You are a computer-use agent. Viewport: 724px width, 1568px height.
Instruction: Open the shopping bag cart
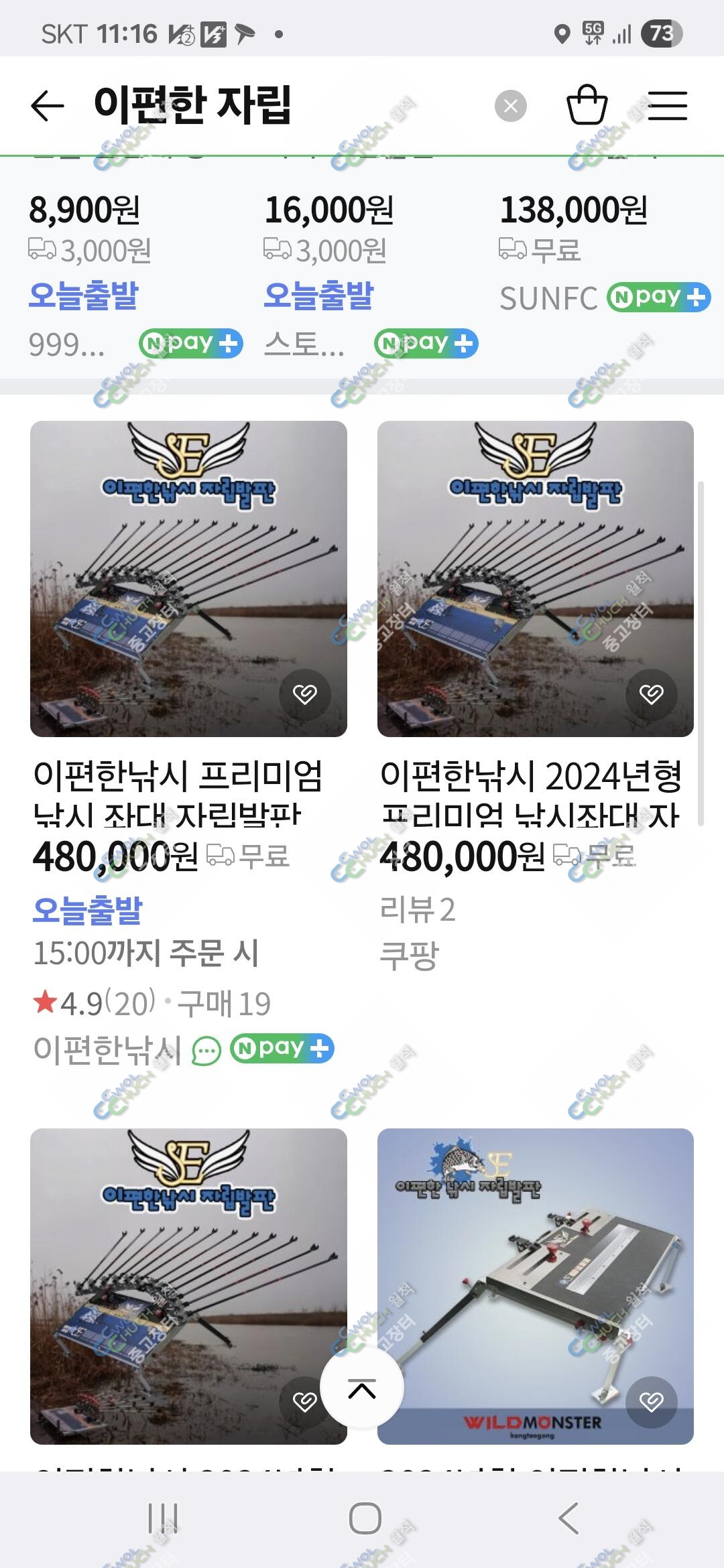pyautogui.click(x=587, y=105)
